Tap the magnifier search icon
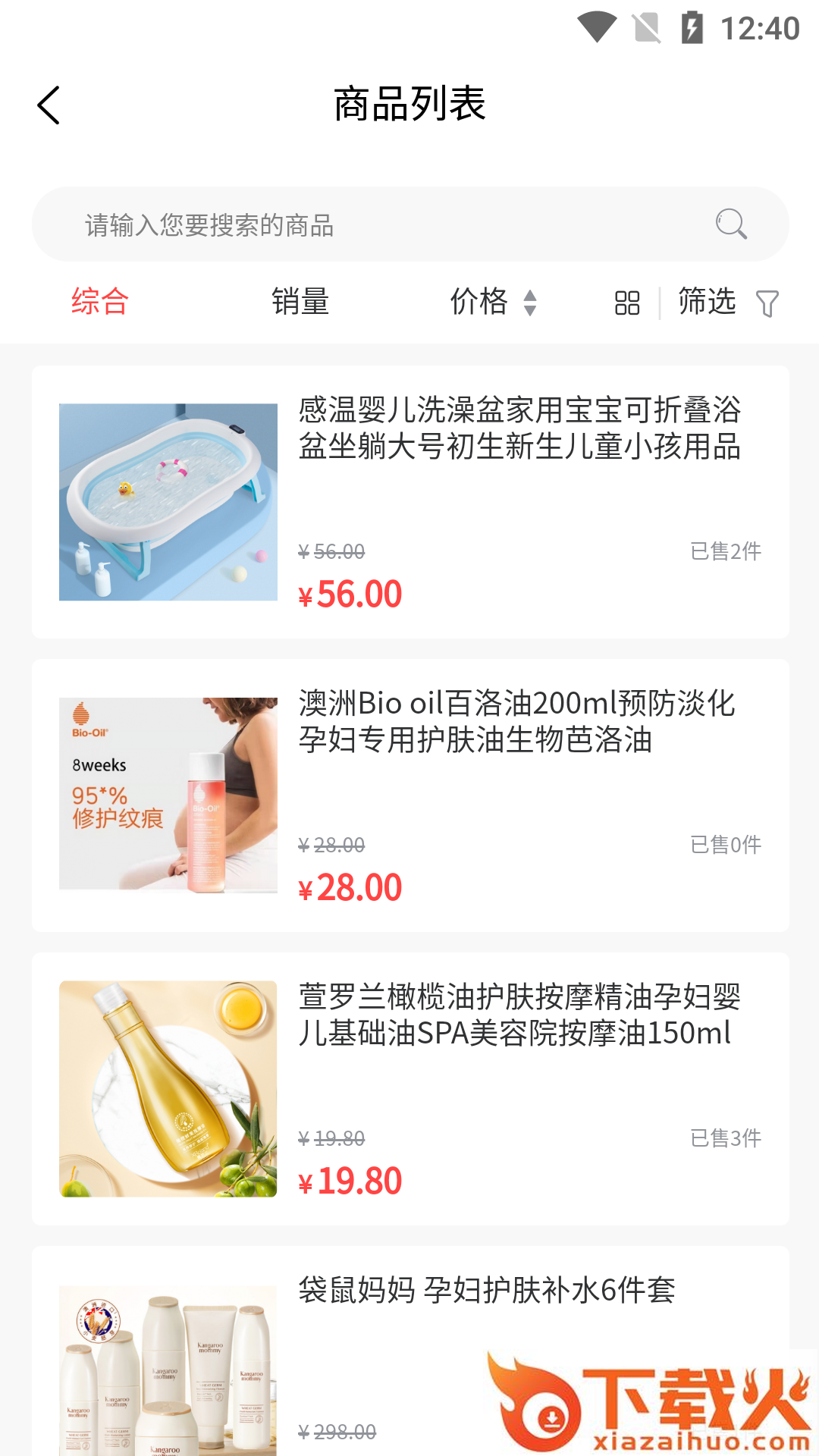The image size is (819, 1456). click(x=731, y=224)
